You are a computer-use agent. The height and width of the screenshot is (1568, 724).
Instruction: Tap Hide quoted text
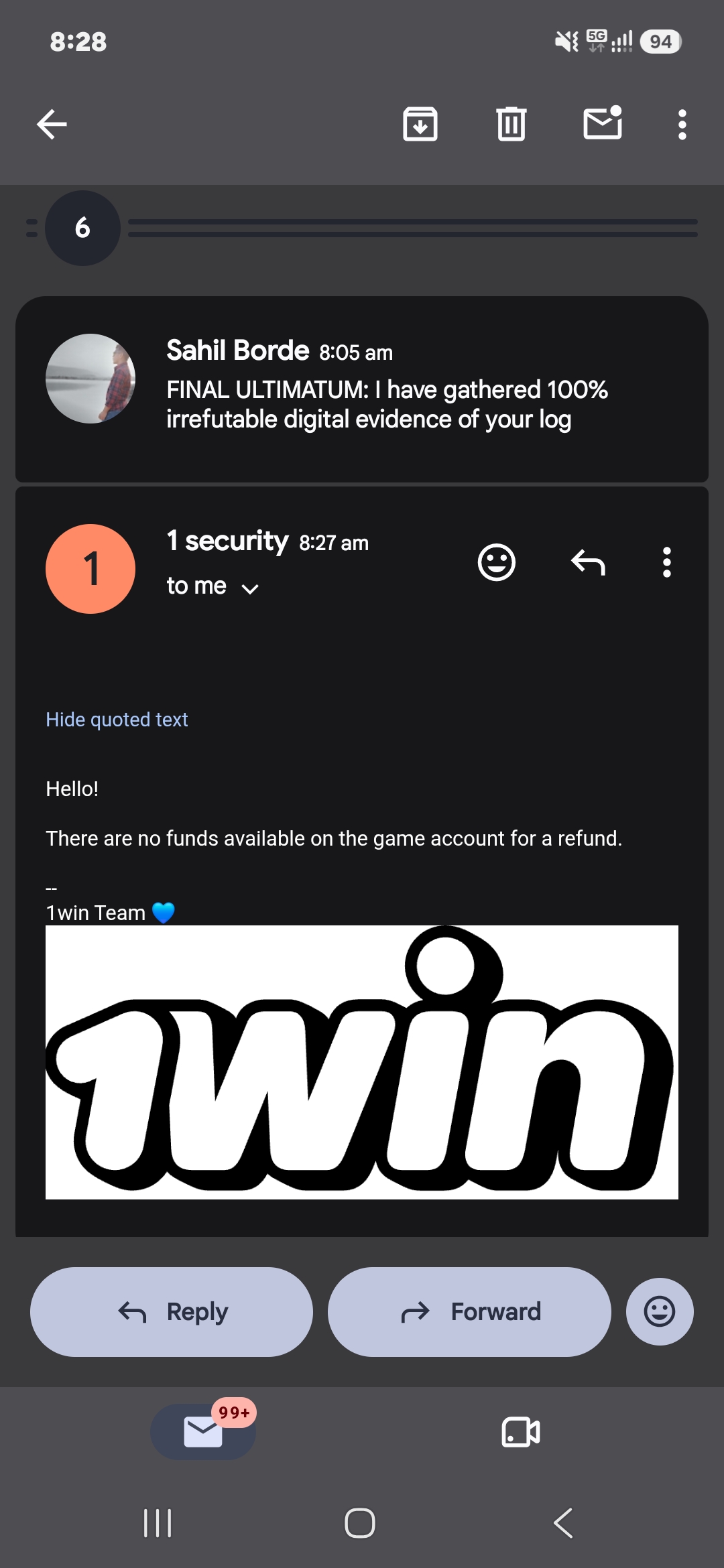pos(117,720)
